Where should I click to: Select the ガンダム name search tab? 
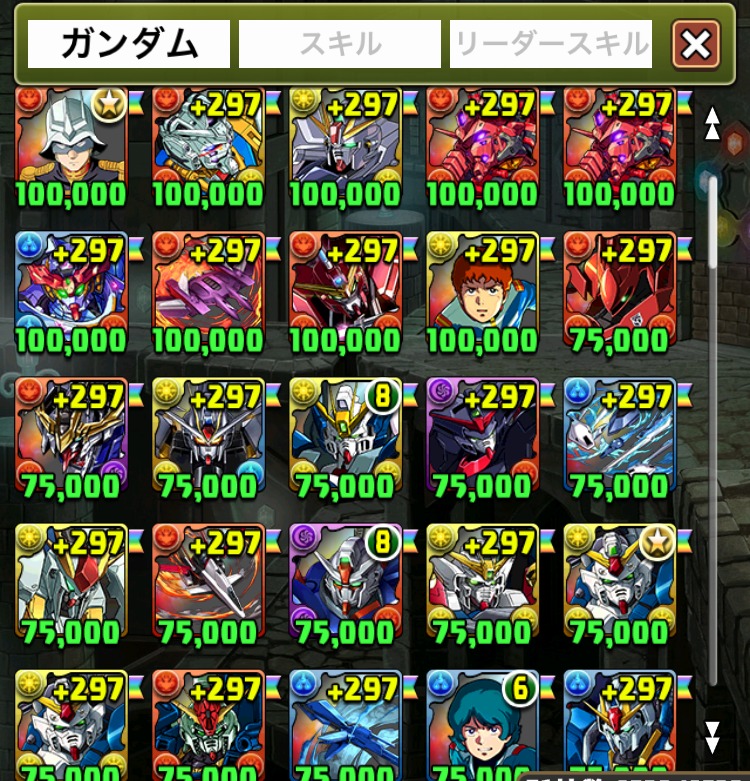129,44
